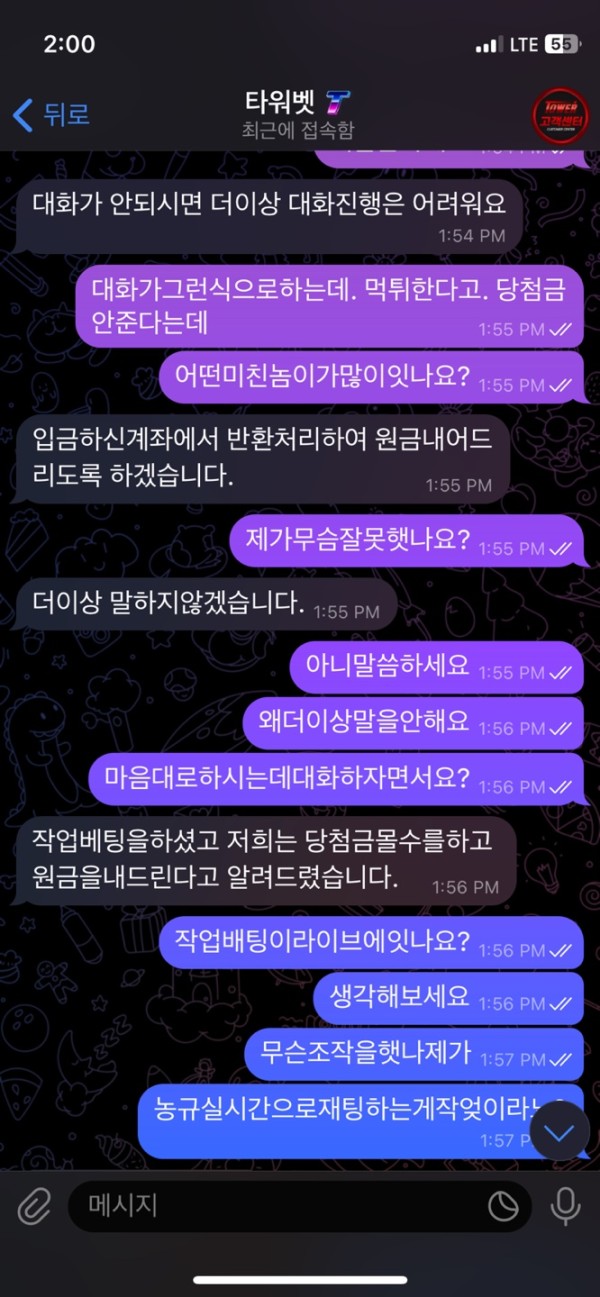Open the sticker panel icon

click(x=503, y=1207)
